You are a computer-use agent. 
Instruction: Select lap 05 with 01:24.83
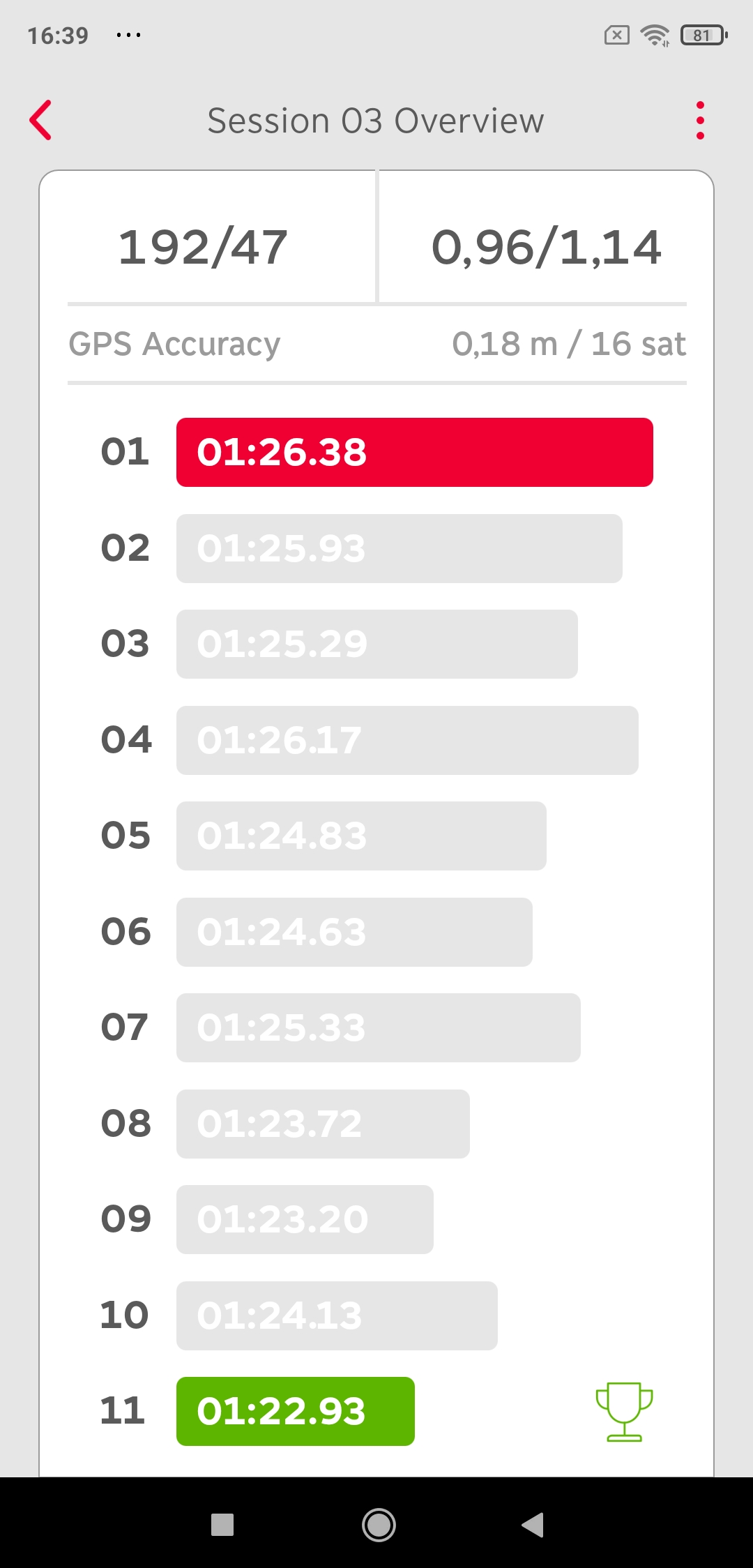361,836
